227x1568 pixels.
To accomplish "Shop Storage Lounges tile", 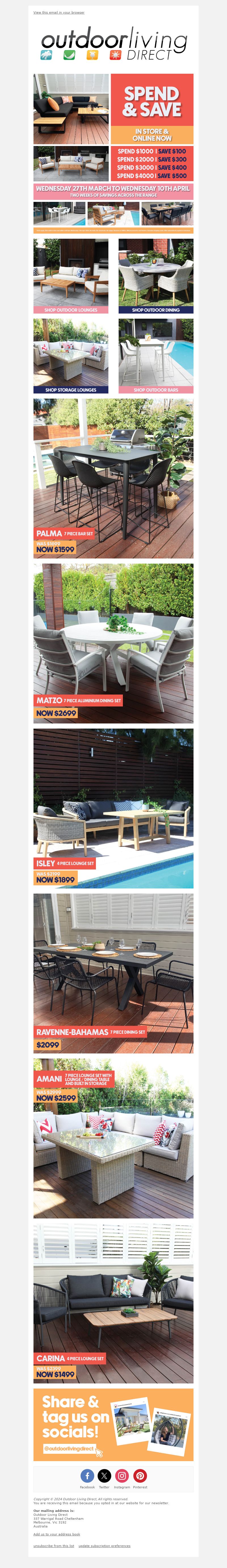I will [71, 356].
